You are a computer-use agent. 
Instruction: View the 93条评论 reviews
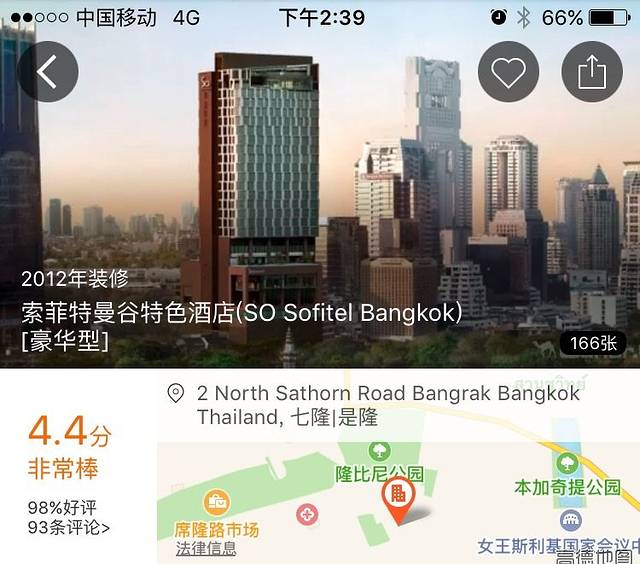(69, 527)
